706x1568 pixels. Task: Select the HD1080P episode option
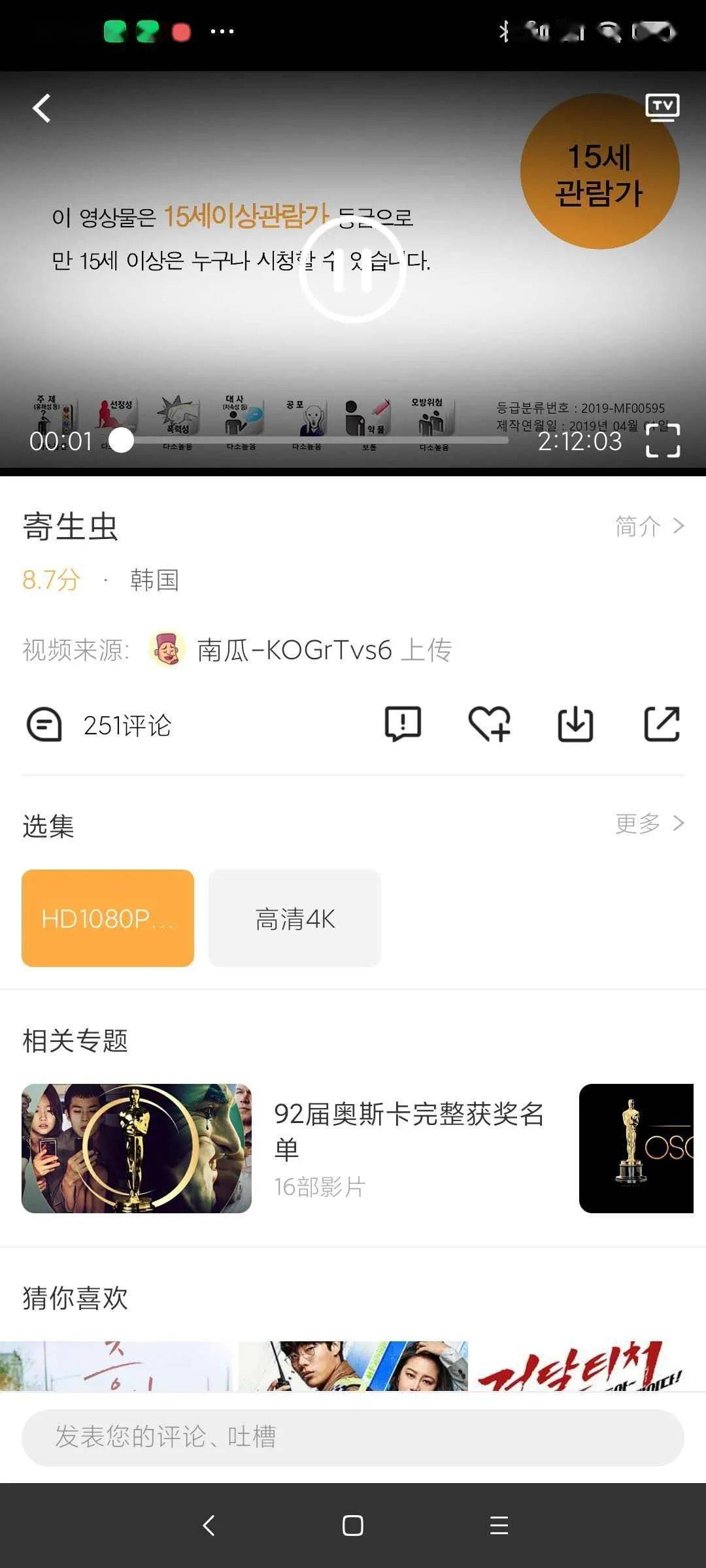[x=109, y=917]
